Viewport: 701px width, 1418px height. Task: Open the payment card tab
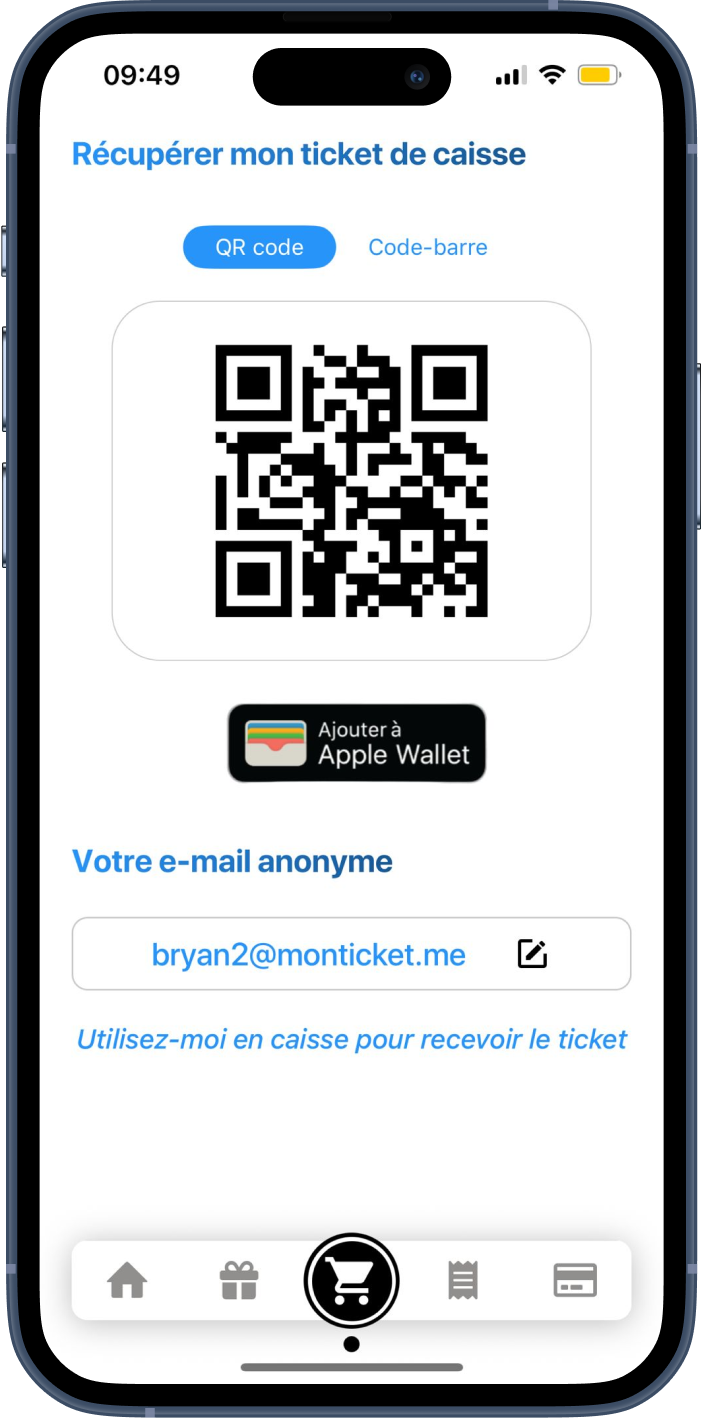point(575,1280)
